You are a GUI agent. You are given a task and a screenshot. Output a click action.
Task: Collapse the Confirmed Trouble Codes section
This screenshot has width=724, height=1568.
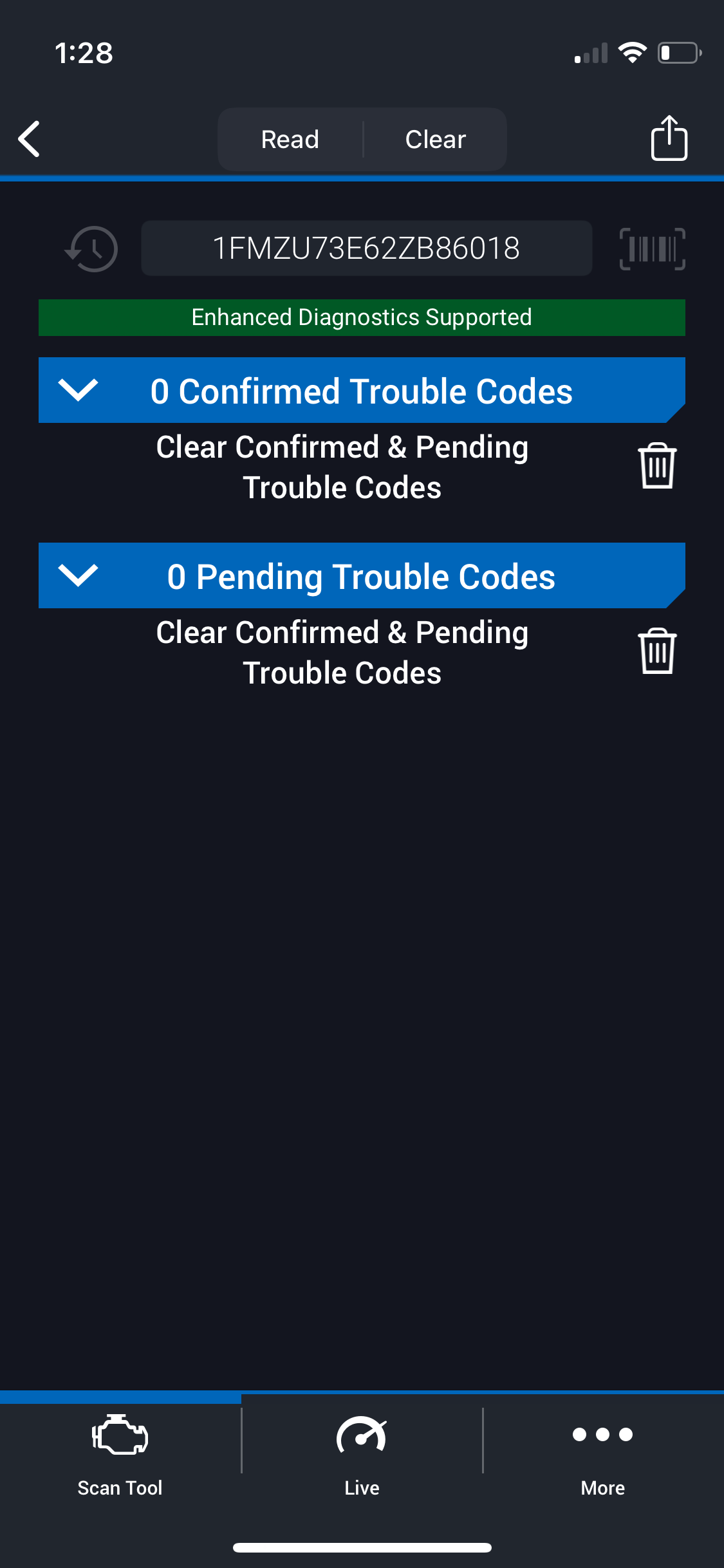coord(78,390)
